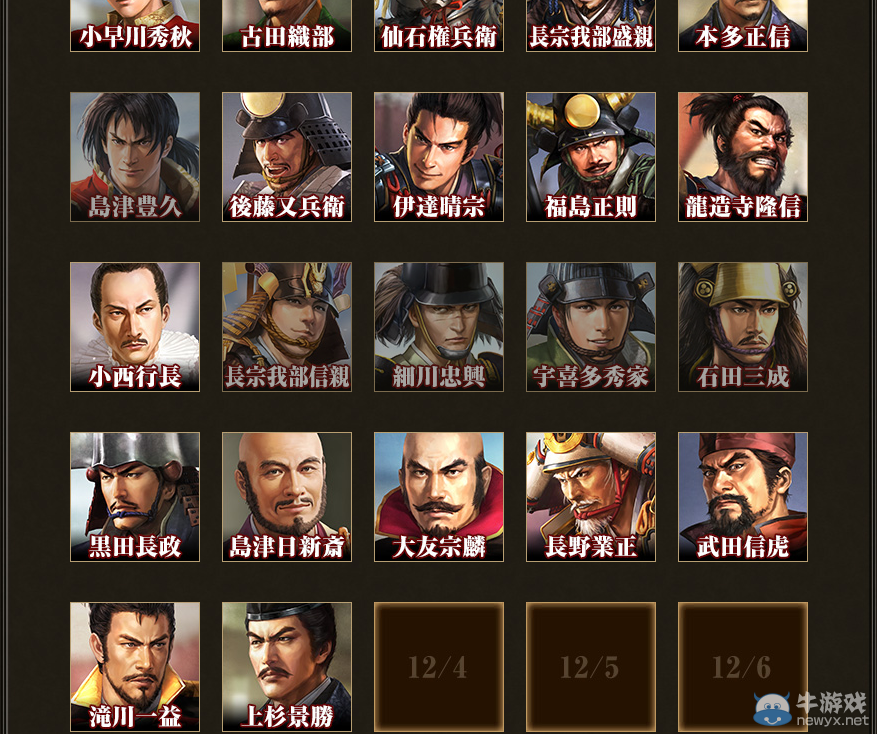Select the 大友宗麟 portrait
877x734 pixels.
(x=439, y=497)
